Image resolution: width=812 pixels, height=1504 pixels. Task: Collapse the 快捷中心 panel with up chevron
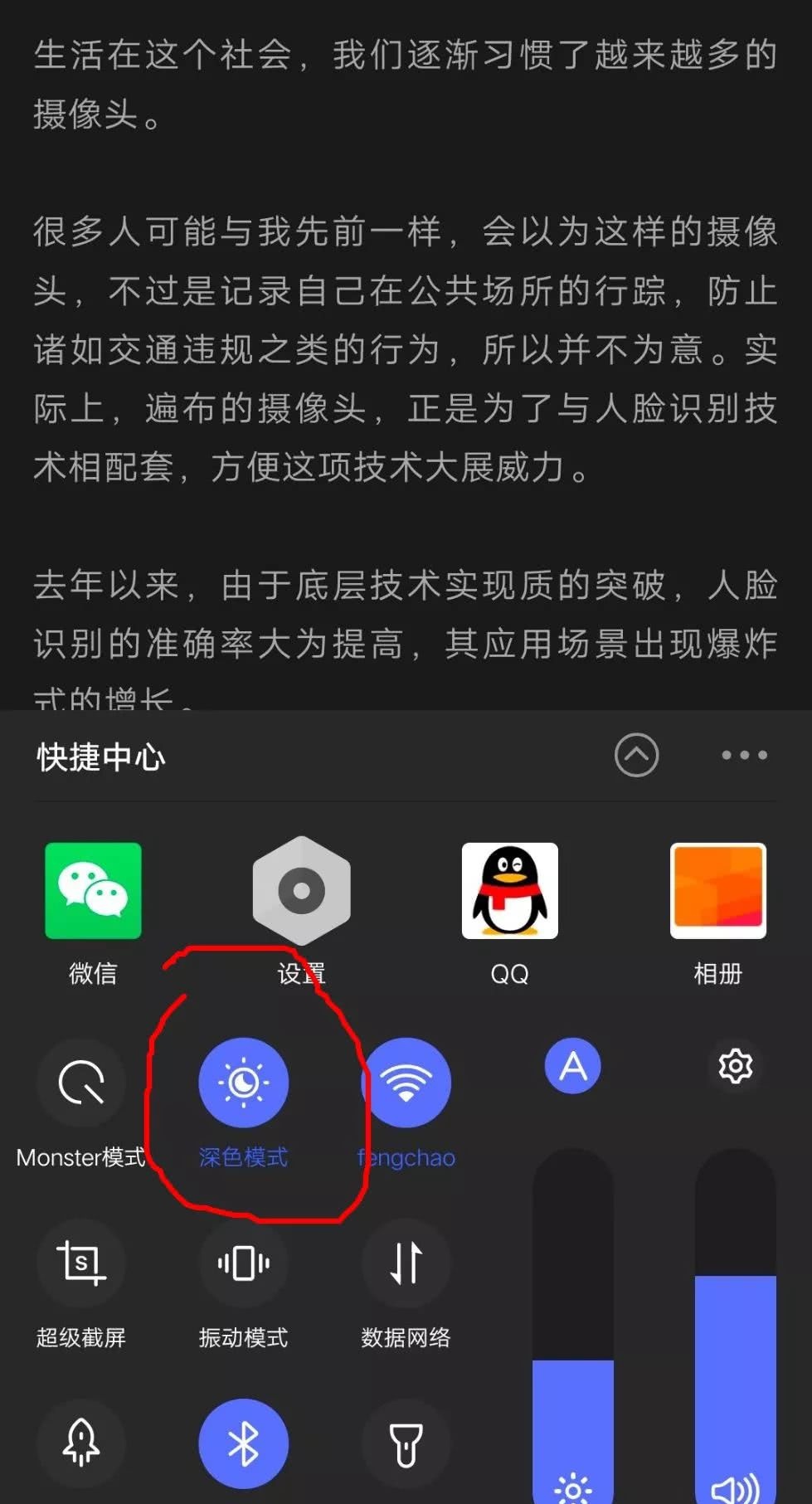click(x=636, y=755)
